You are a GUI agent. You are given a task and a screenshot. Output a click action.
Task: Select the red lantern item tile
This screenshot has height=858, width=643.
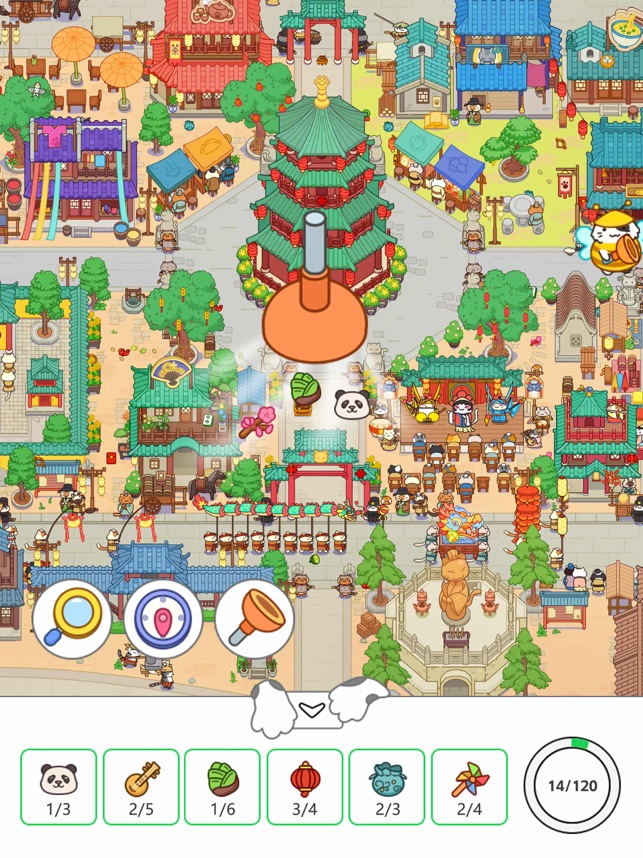click(x=305, y=786)
